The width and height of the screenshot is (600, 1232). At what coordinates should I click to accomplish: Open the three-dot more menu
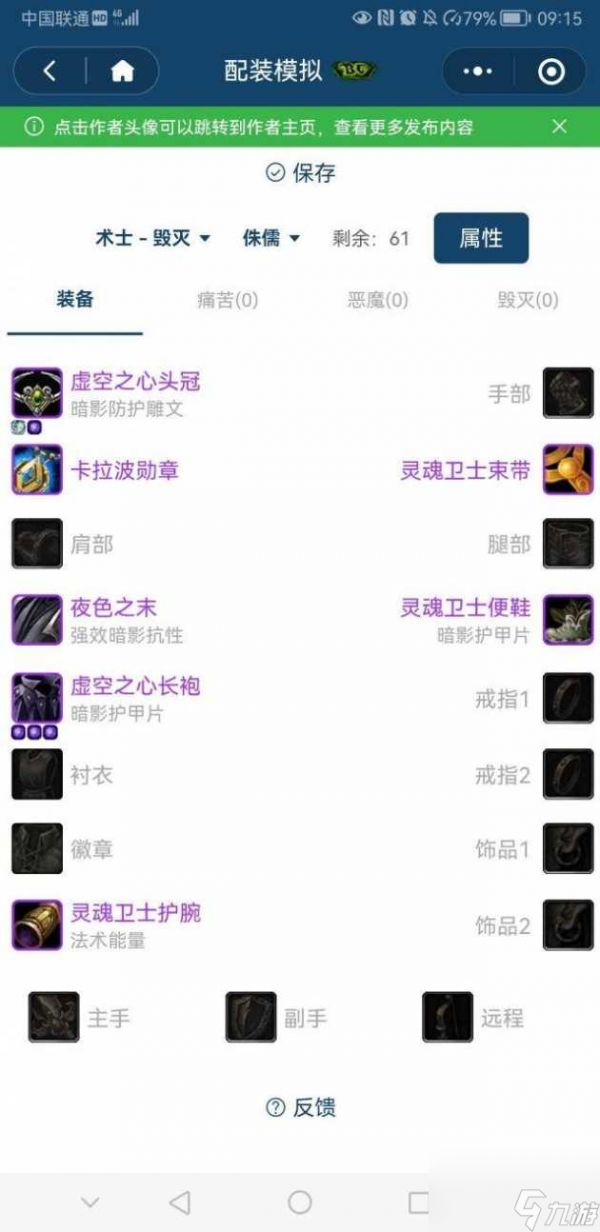(x=478, y=71)
